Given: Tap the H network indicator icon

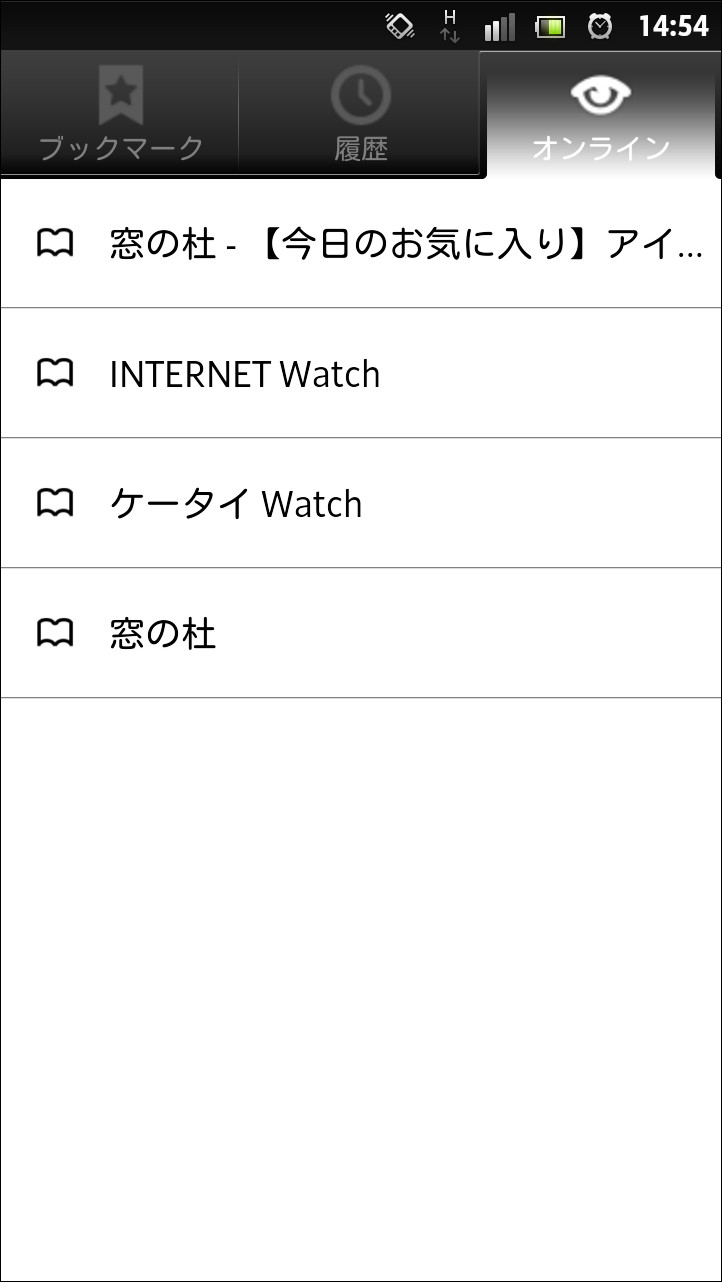Looking at the screenshot, I should coord(447,25).
